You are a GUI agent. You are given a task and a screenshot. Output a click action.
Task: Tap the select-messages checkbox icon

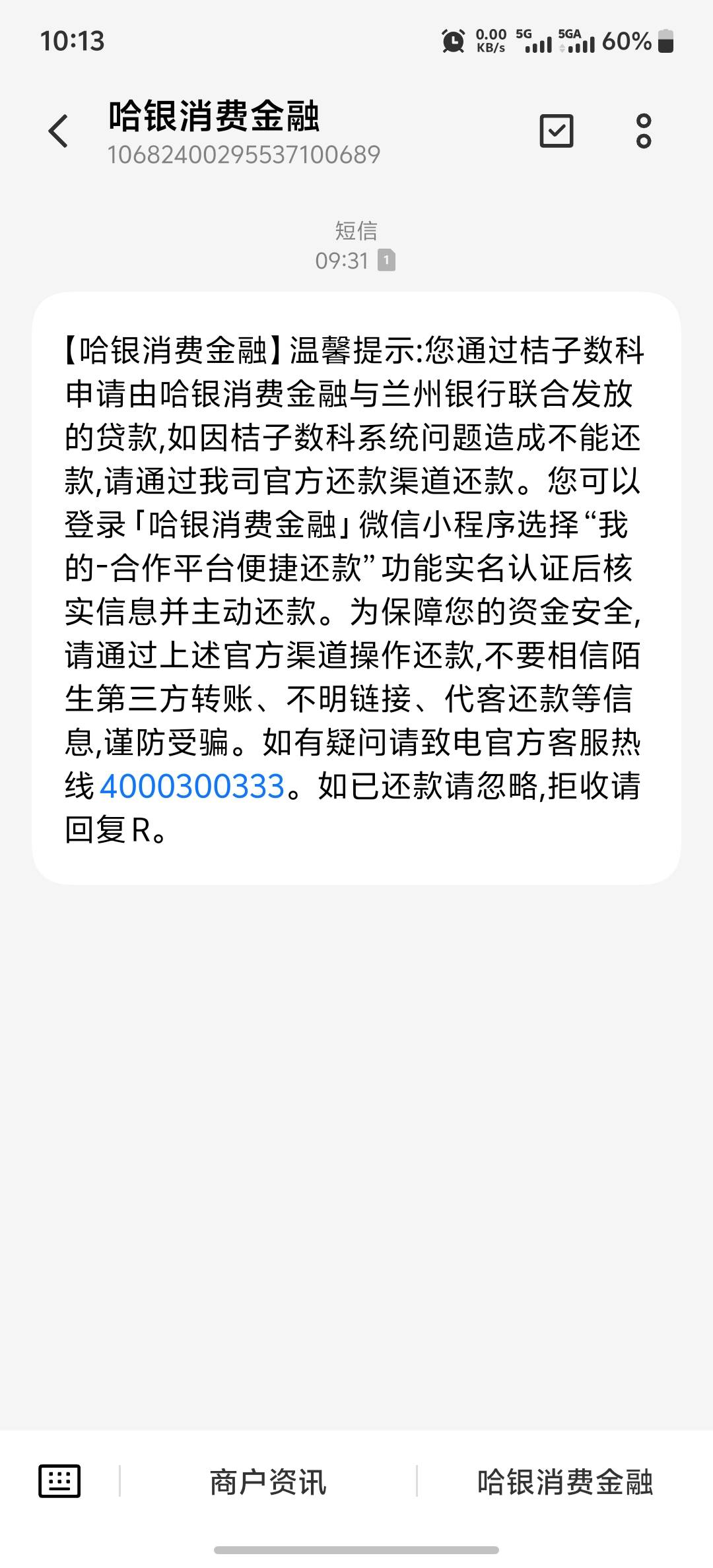pos(557,131)
